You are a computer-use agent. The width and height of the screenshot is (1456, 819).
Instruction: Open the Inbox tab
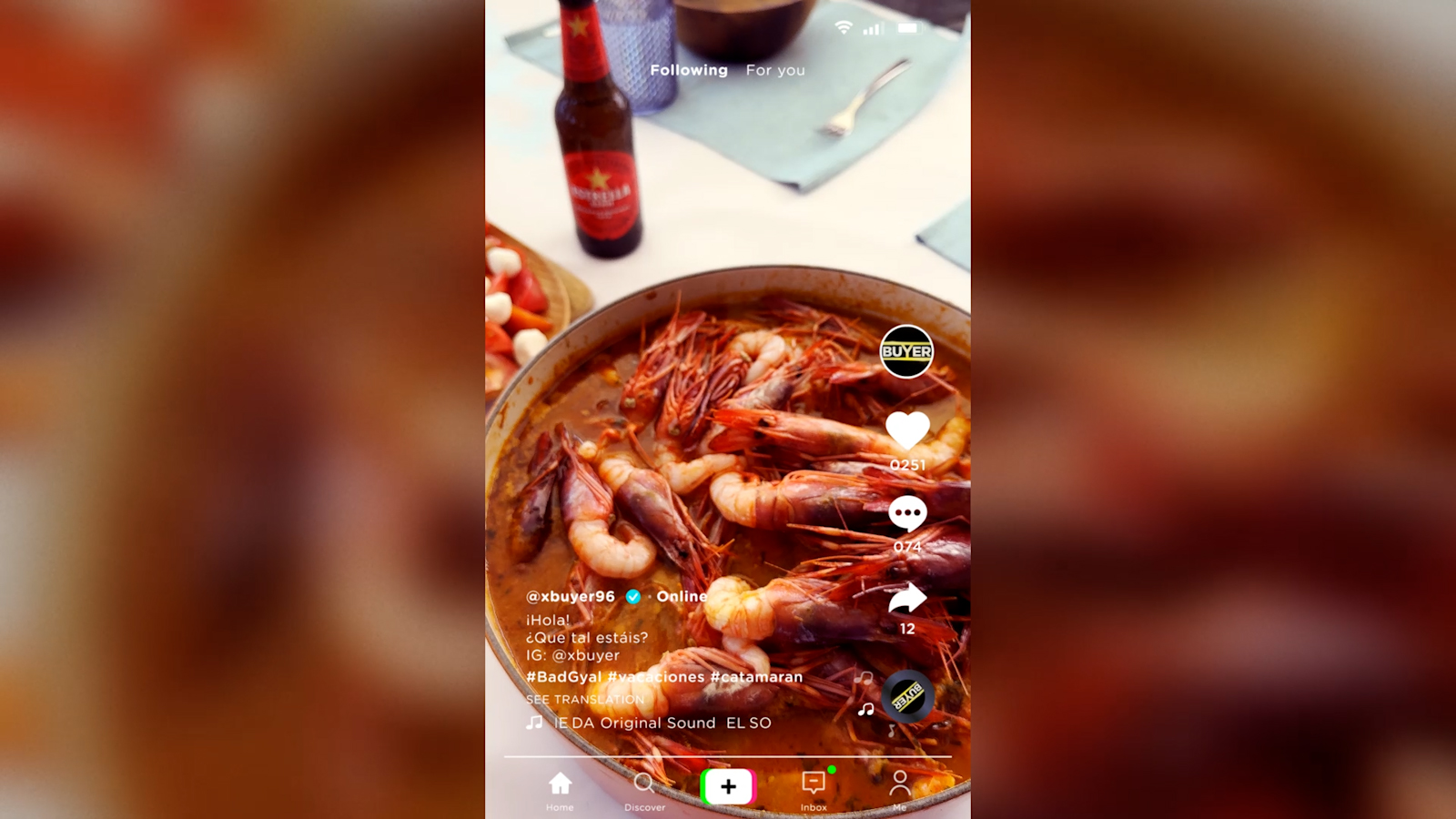[814, 790]
